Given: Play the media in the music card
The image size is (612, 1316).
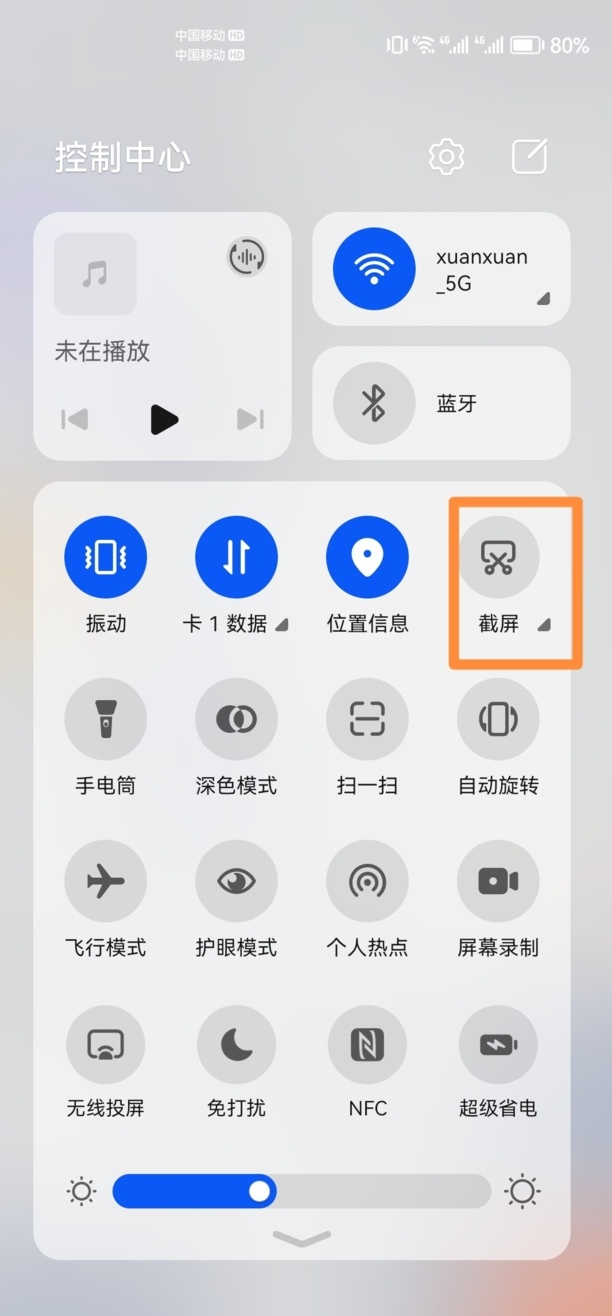Looking at the screenshot, I should (163, 419).
